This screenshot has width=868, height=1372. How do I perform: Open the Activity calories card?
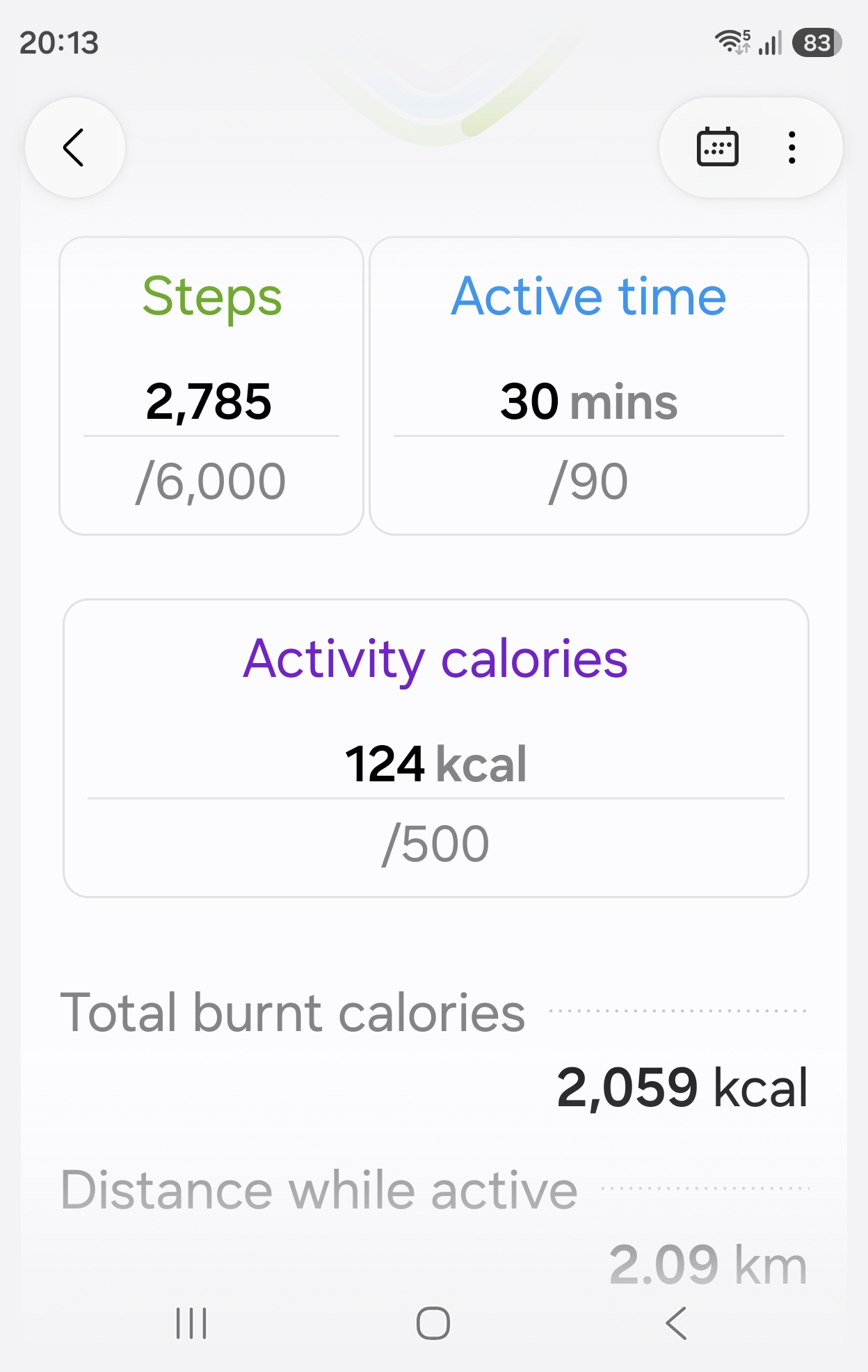pyautogui.click(x=435, y=748)
